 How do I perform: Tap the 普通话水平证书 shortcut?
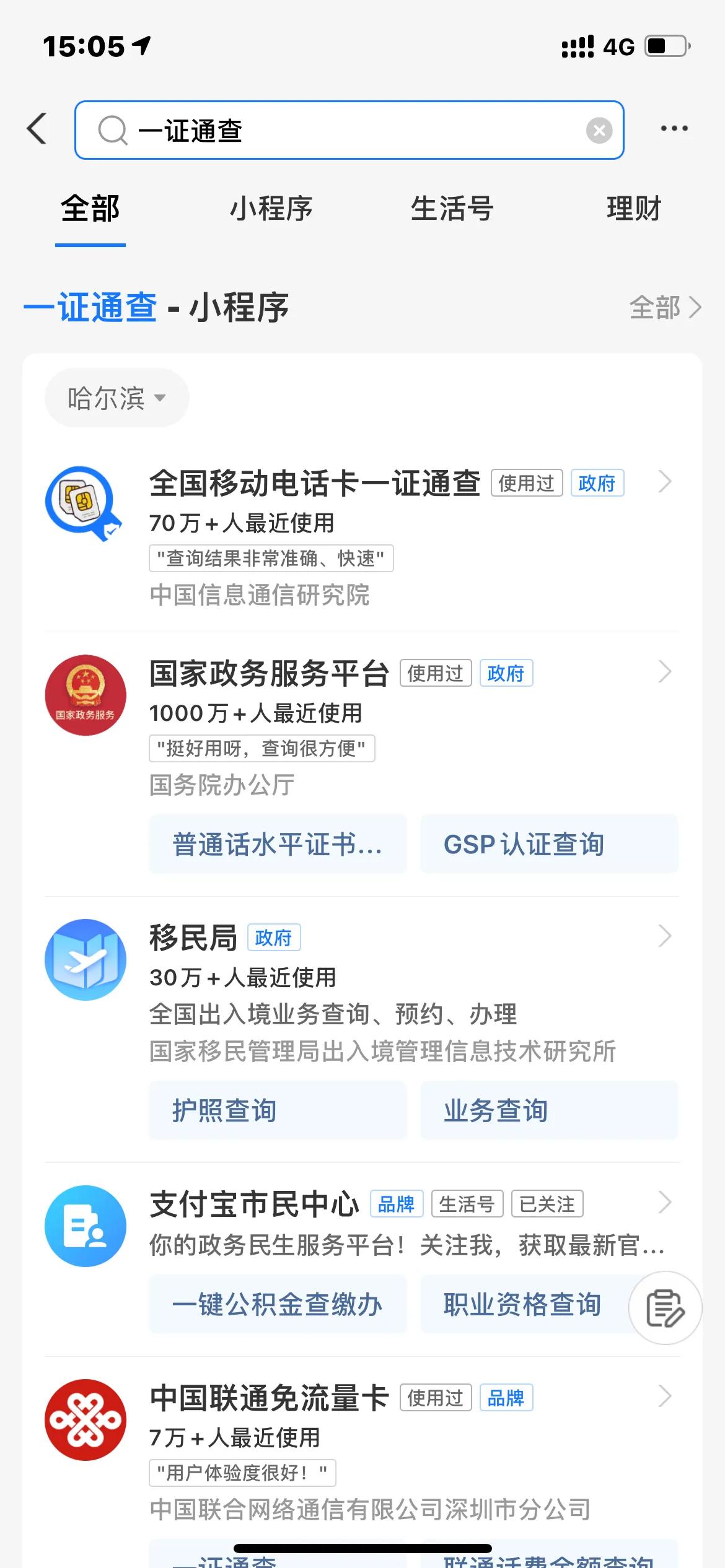point(278,844)
